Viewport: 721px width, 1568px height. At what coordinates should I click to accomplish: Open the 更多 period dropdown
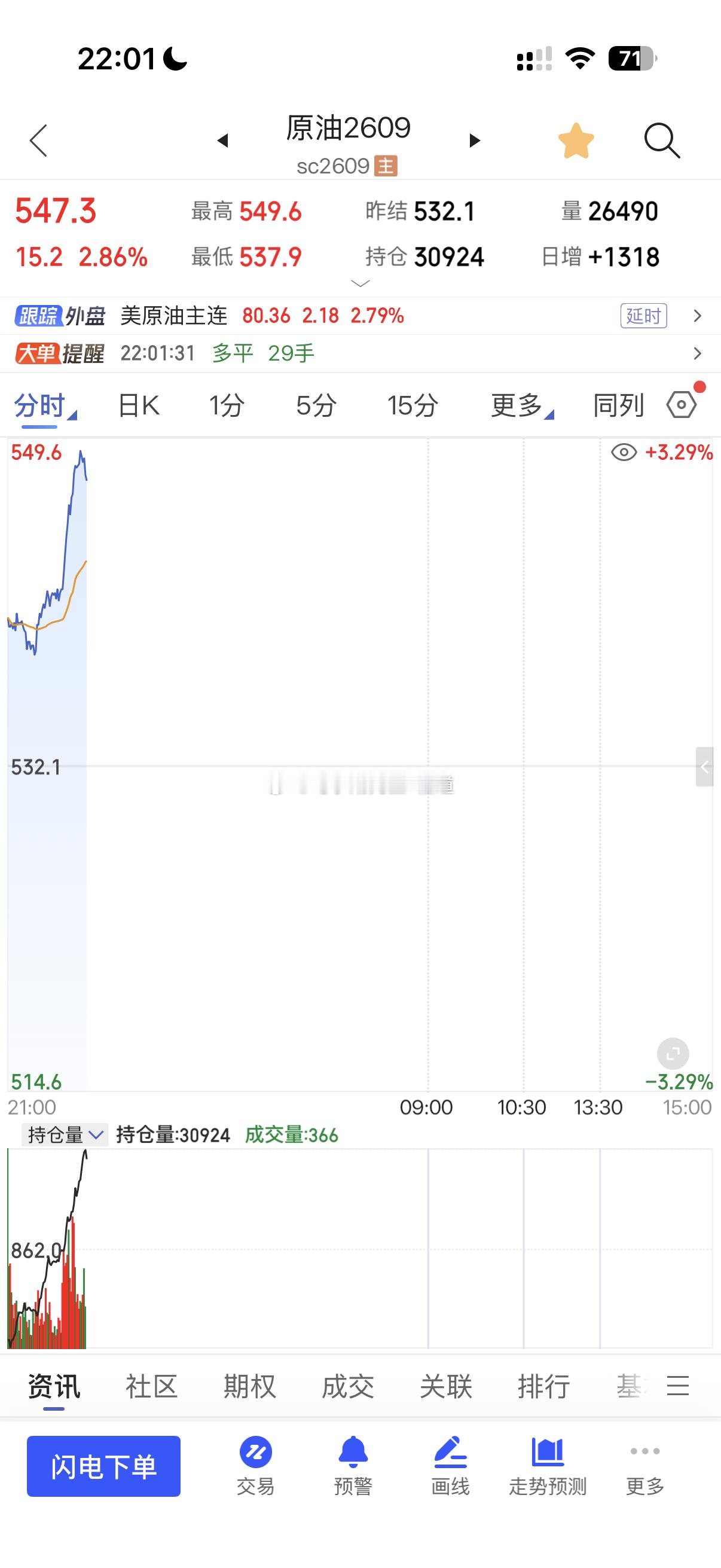click(521, 405)
